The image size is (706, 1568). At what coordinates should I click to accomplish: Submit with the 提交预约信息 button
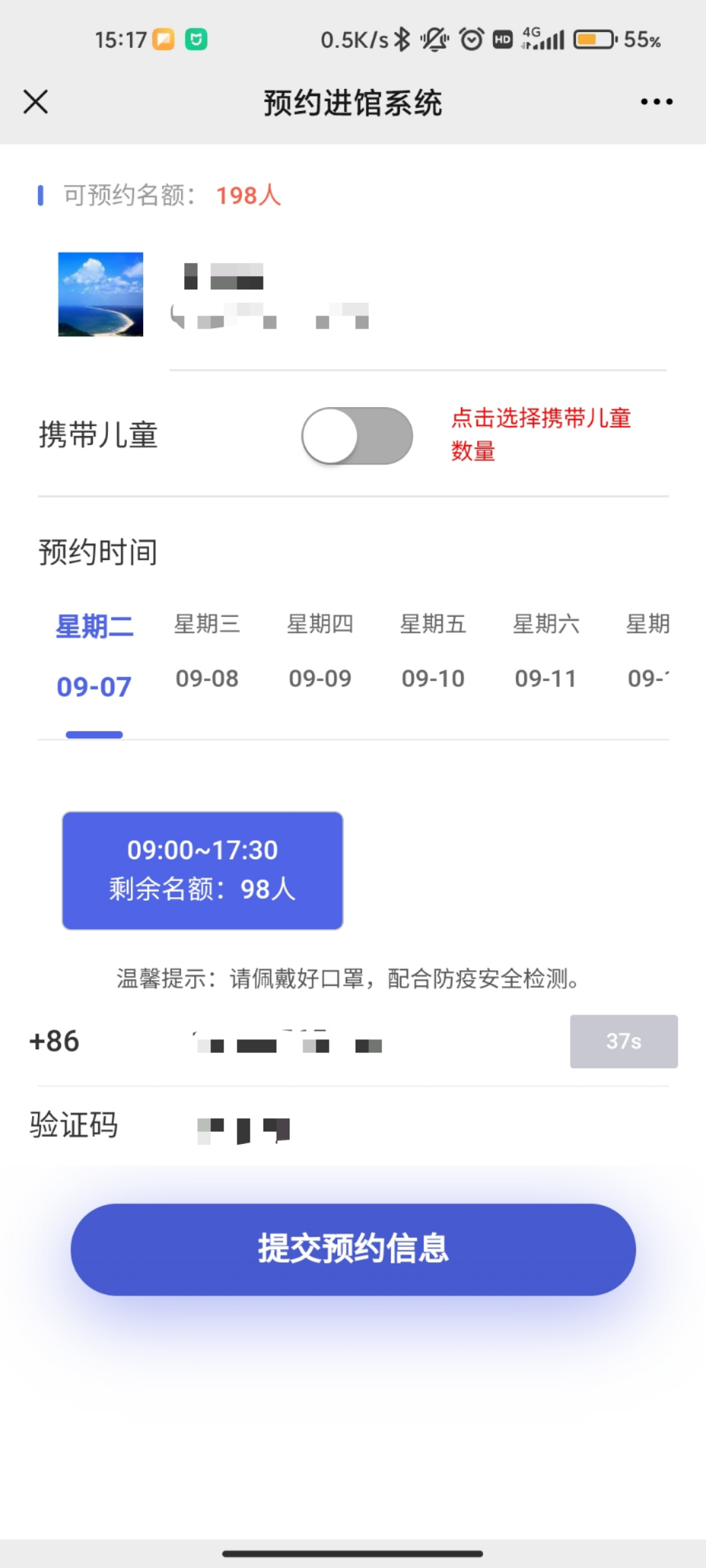pos(353,1249)
